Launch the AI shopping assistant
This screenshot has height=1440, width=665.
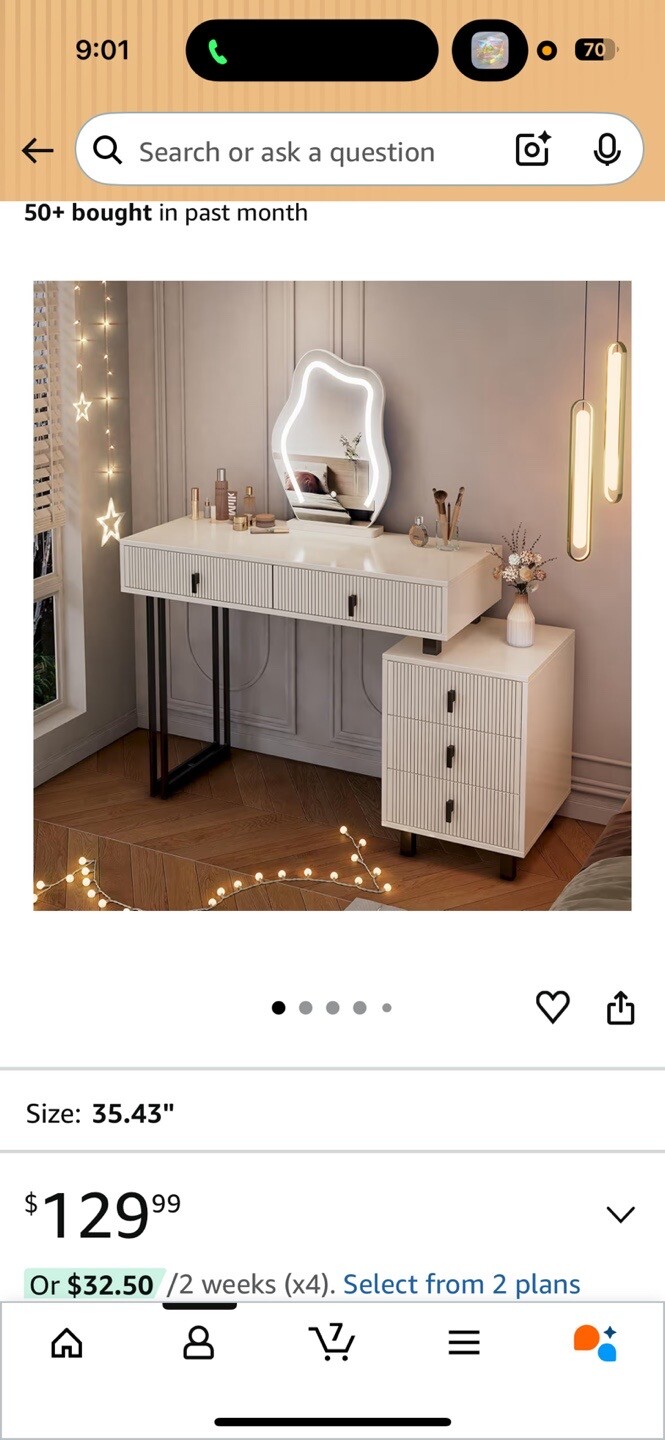(595, 1342)
